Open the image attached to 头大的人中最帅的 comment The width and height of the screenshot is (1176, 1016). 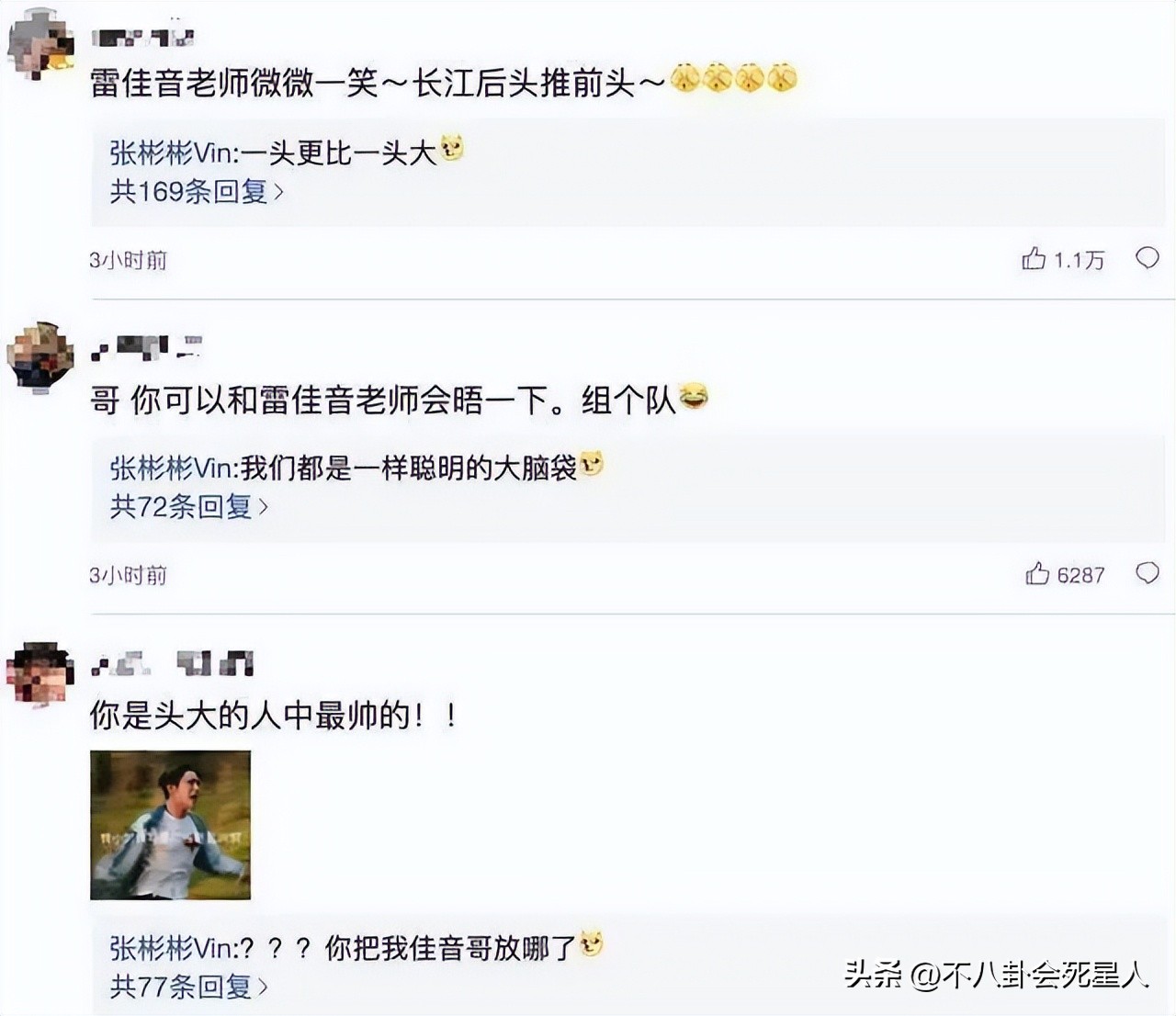point(170,825)
